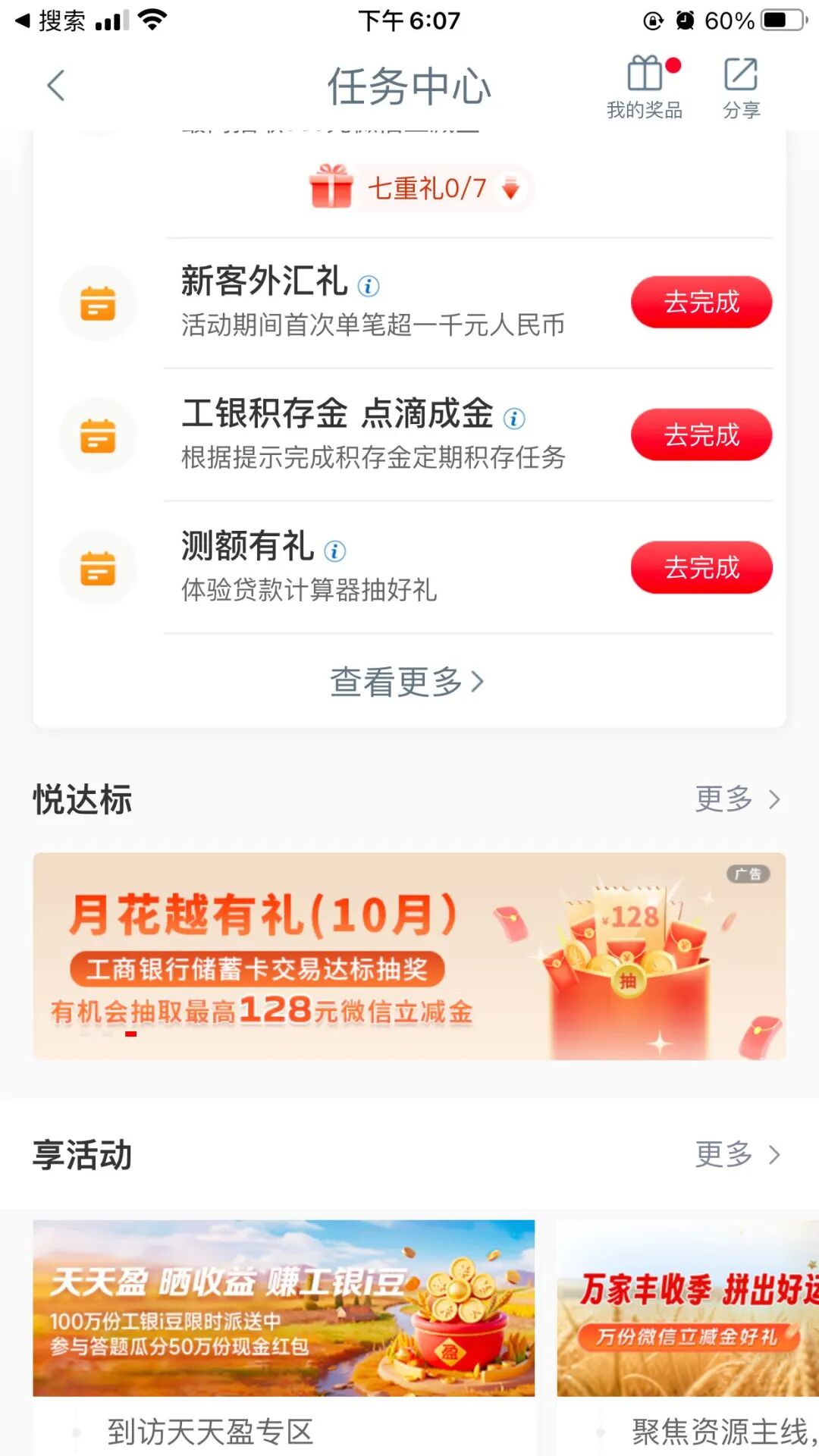Return to previous app via 搜索
The width and height of the screenshot is (819, 1456).
coord(50,20)
